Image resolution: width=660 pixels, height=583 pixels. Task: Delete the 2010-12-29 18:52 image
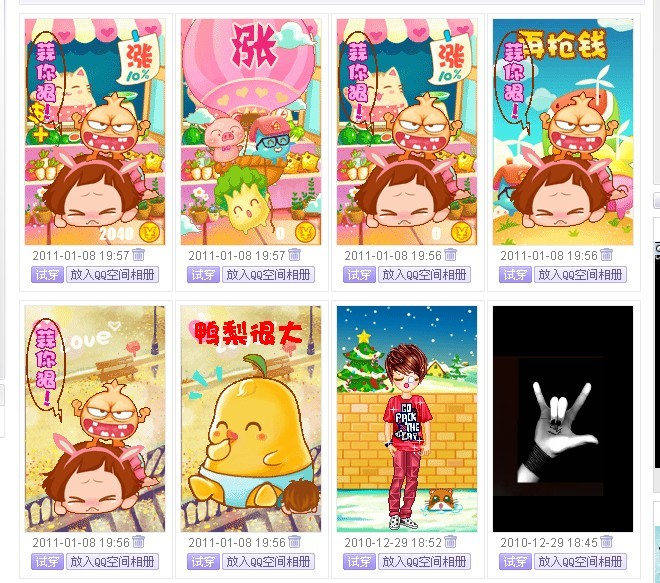coord(451,542)
